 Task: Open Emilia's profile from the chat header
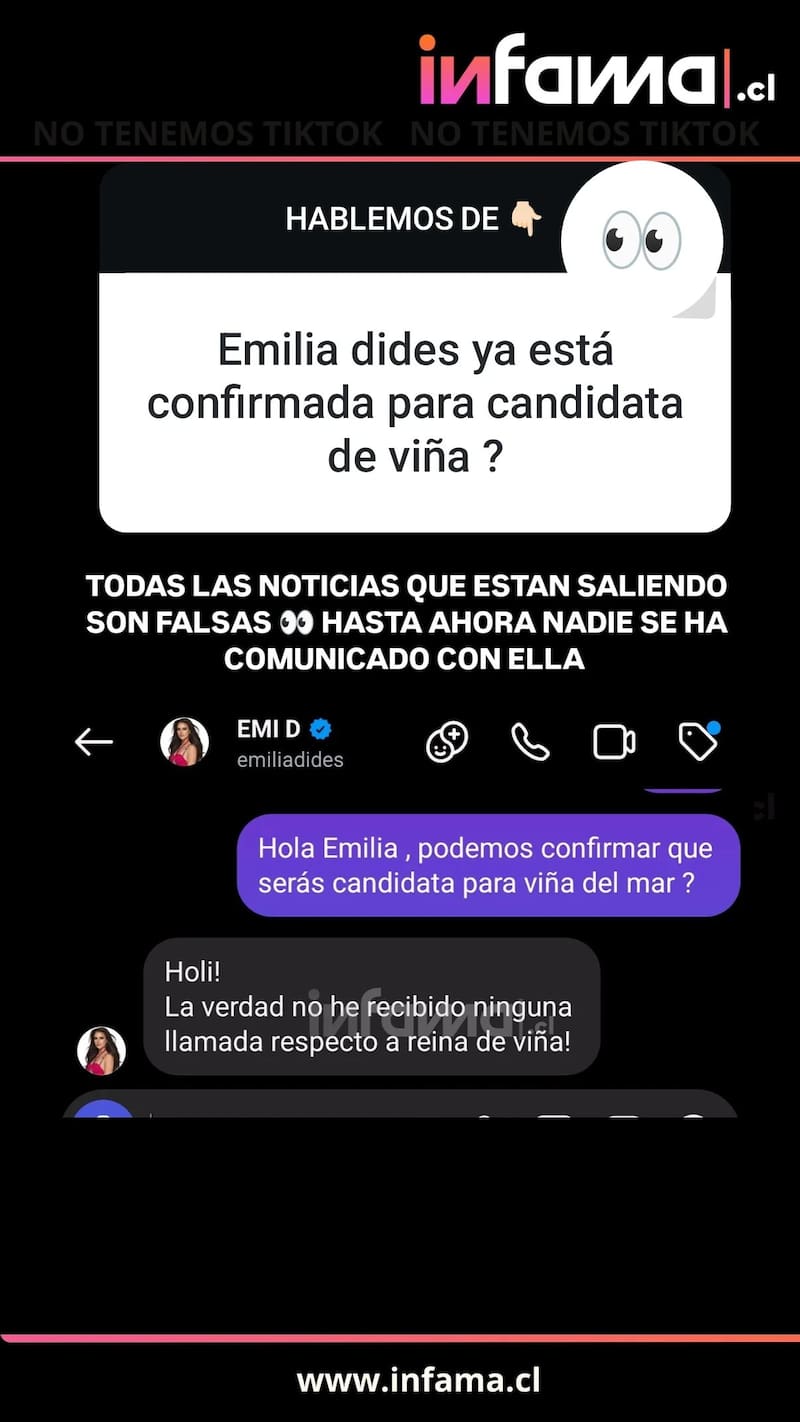pos(185,741)
